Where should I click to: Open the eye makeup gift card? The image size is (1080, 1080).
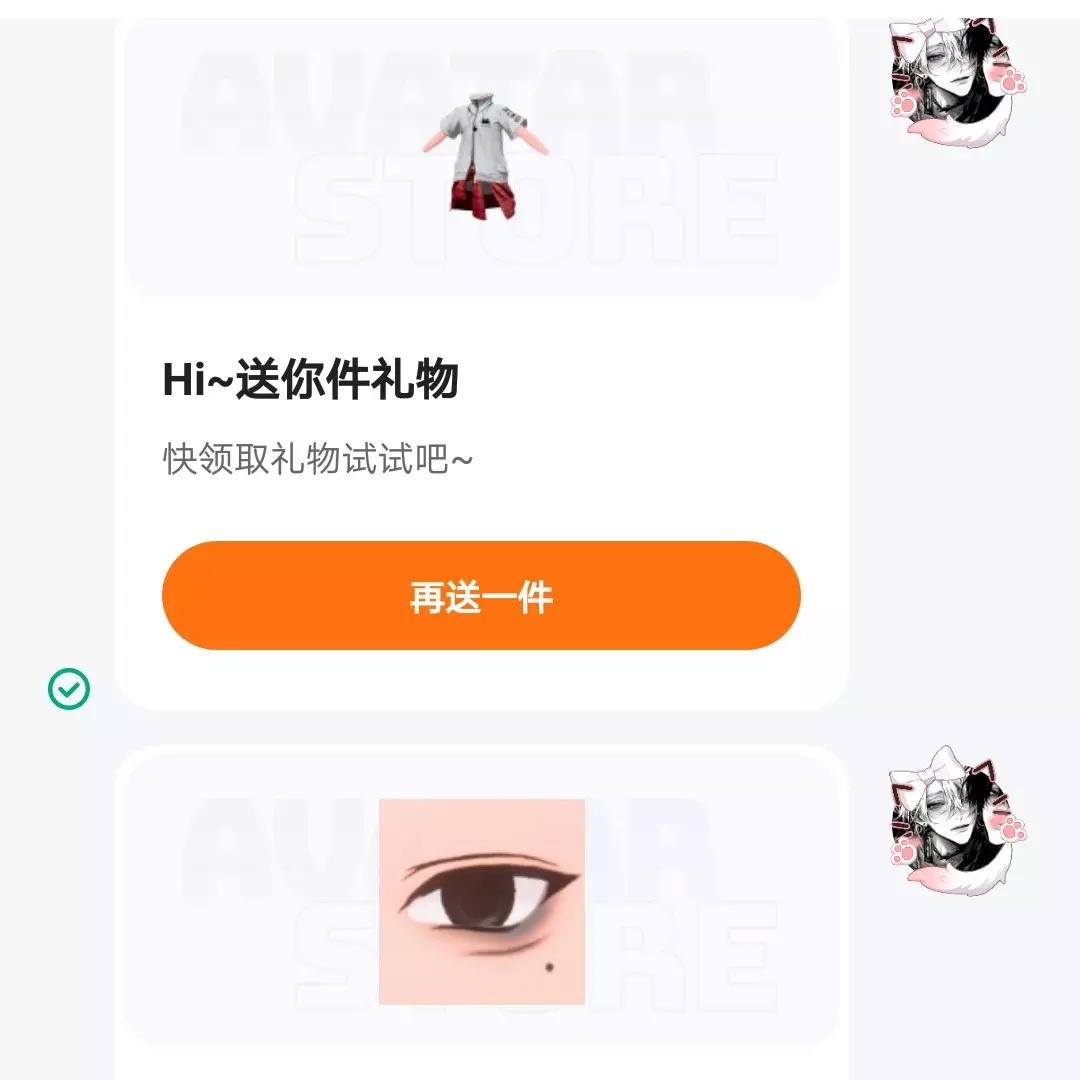(x=481, y=902)
